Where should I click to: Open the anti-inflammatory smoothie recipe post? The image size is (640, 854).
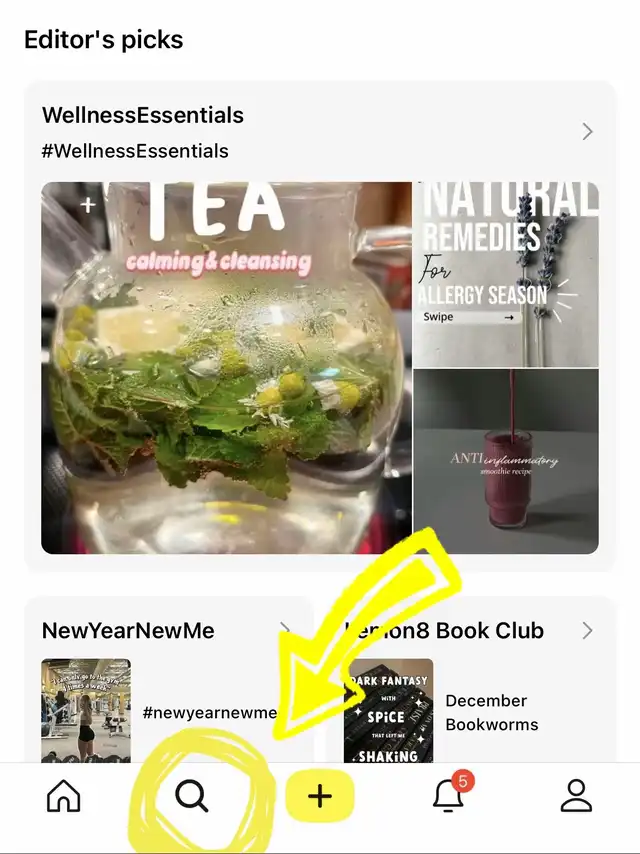[x=506, y=461]
